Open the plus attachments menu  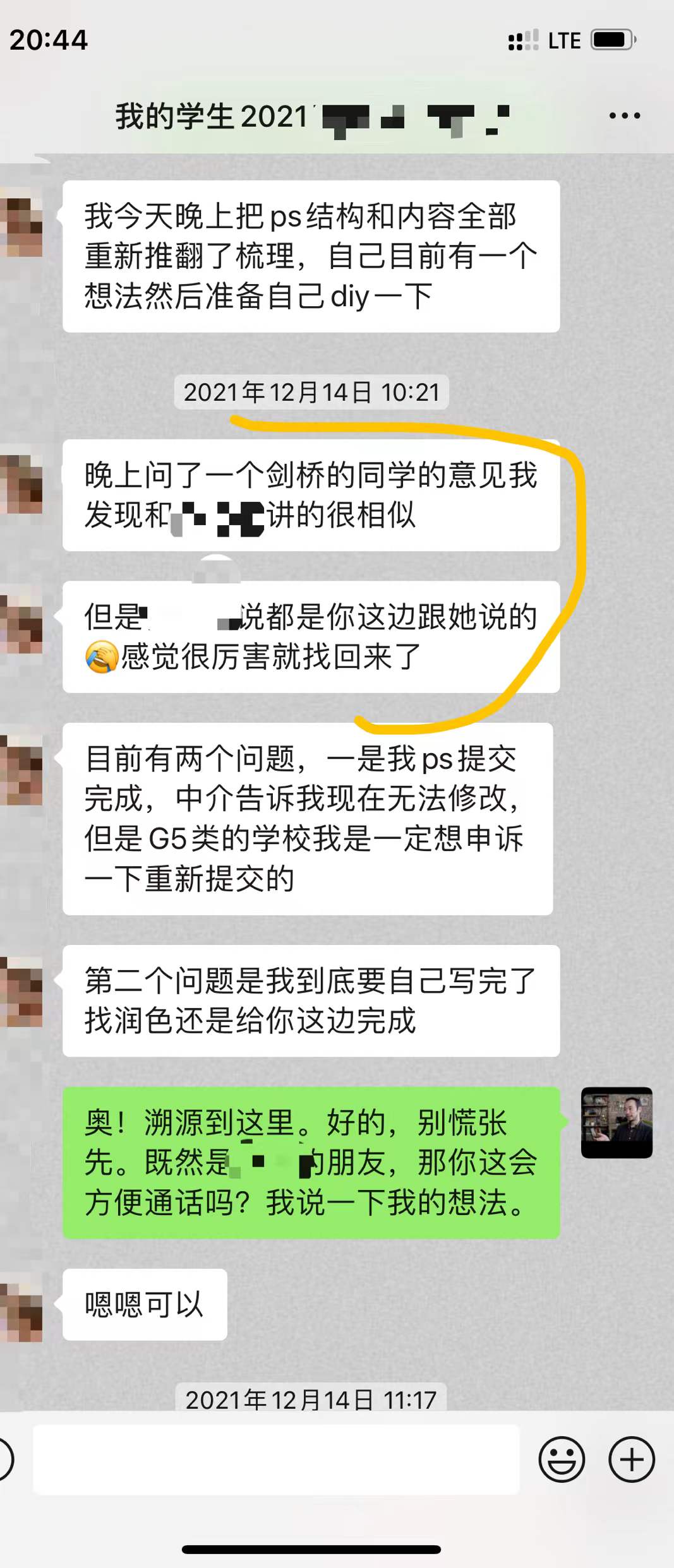click(x=631, y=1459)
